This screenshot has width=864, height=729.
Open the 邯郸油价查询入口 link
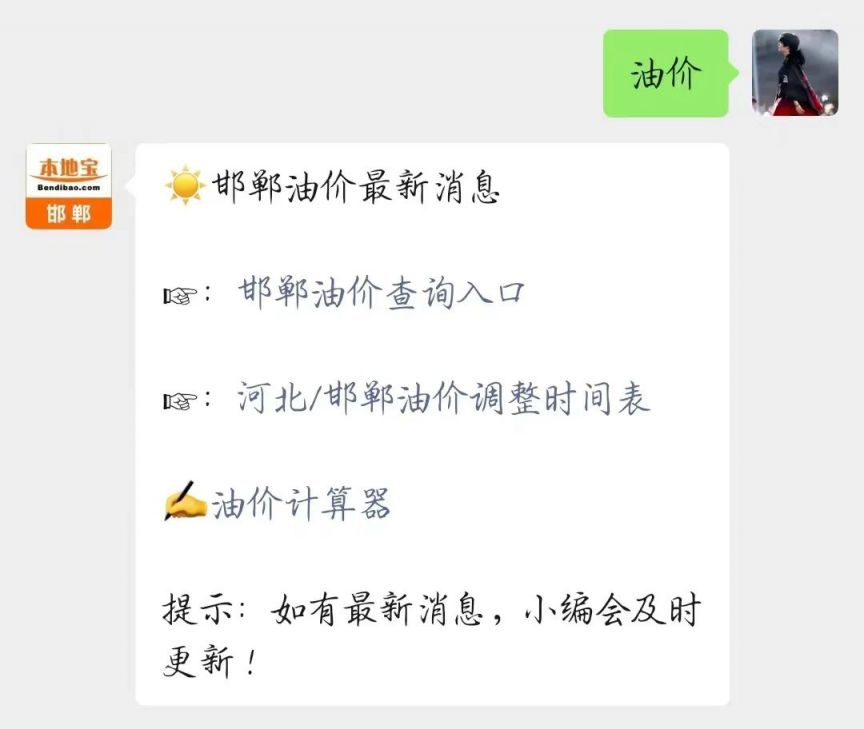[x=381, y=294]
